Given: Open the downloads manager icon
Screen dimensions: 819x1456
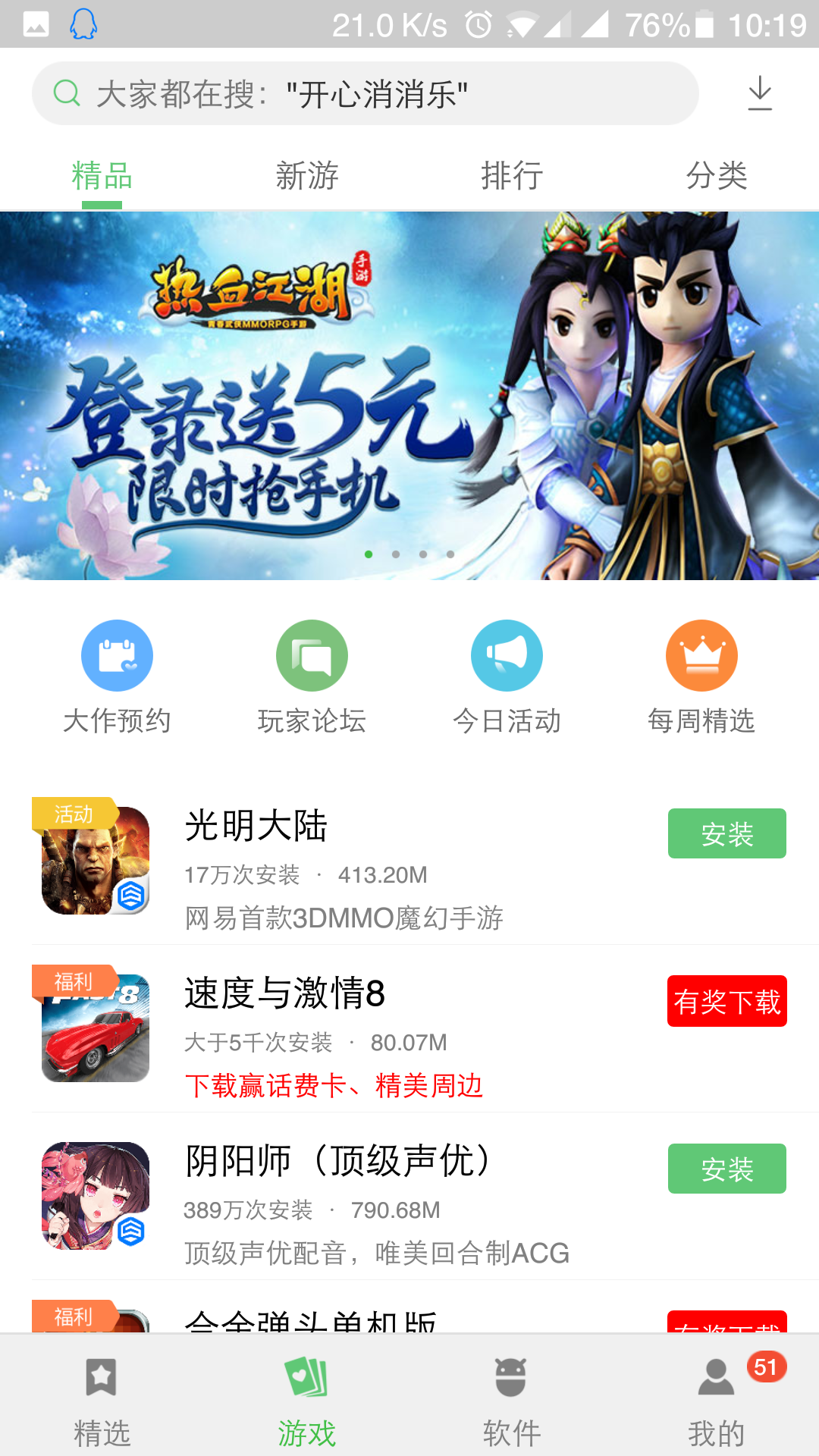Looking at the screenshot, I should click(x=759, y=93).
